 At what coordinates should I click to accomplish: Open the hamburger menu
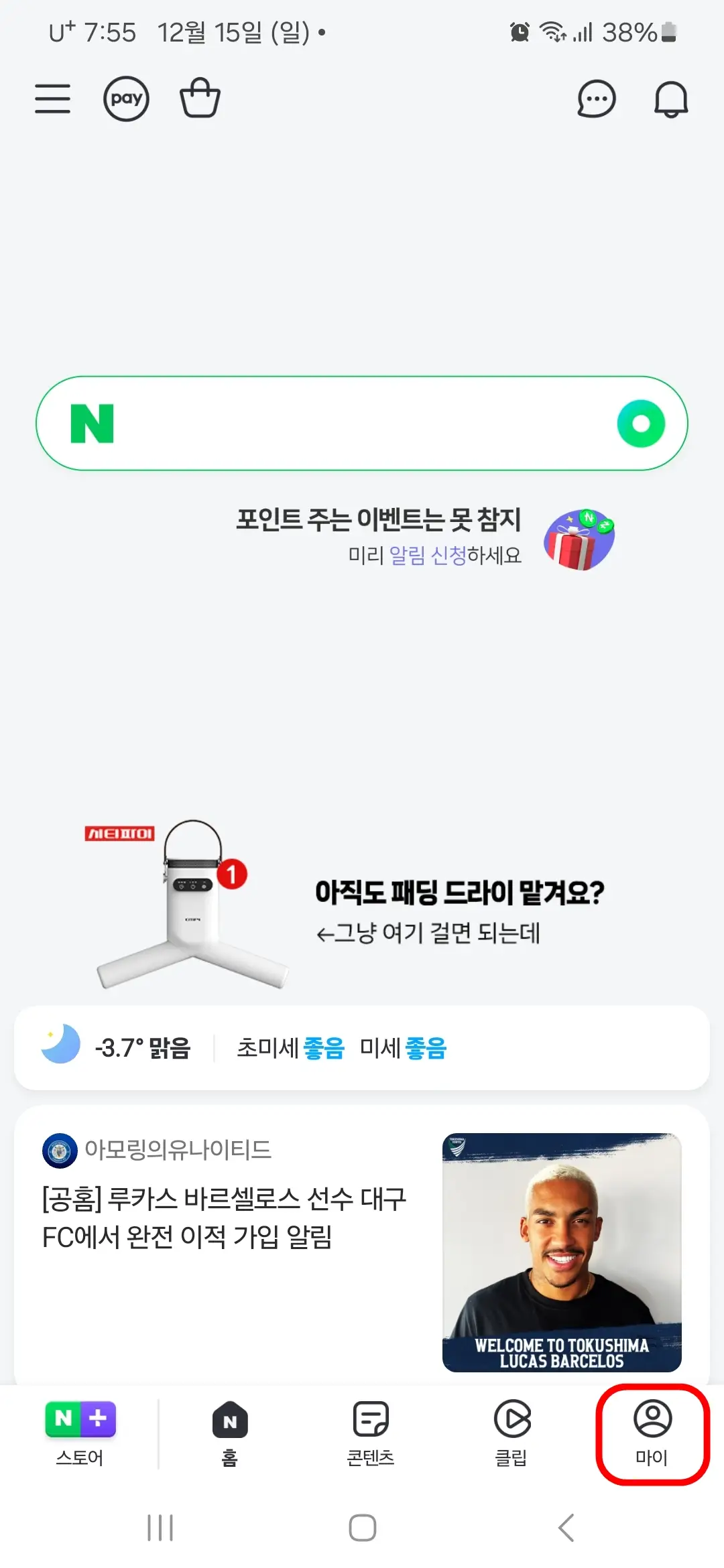pos(52,99)
